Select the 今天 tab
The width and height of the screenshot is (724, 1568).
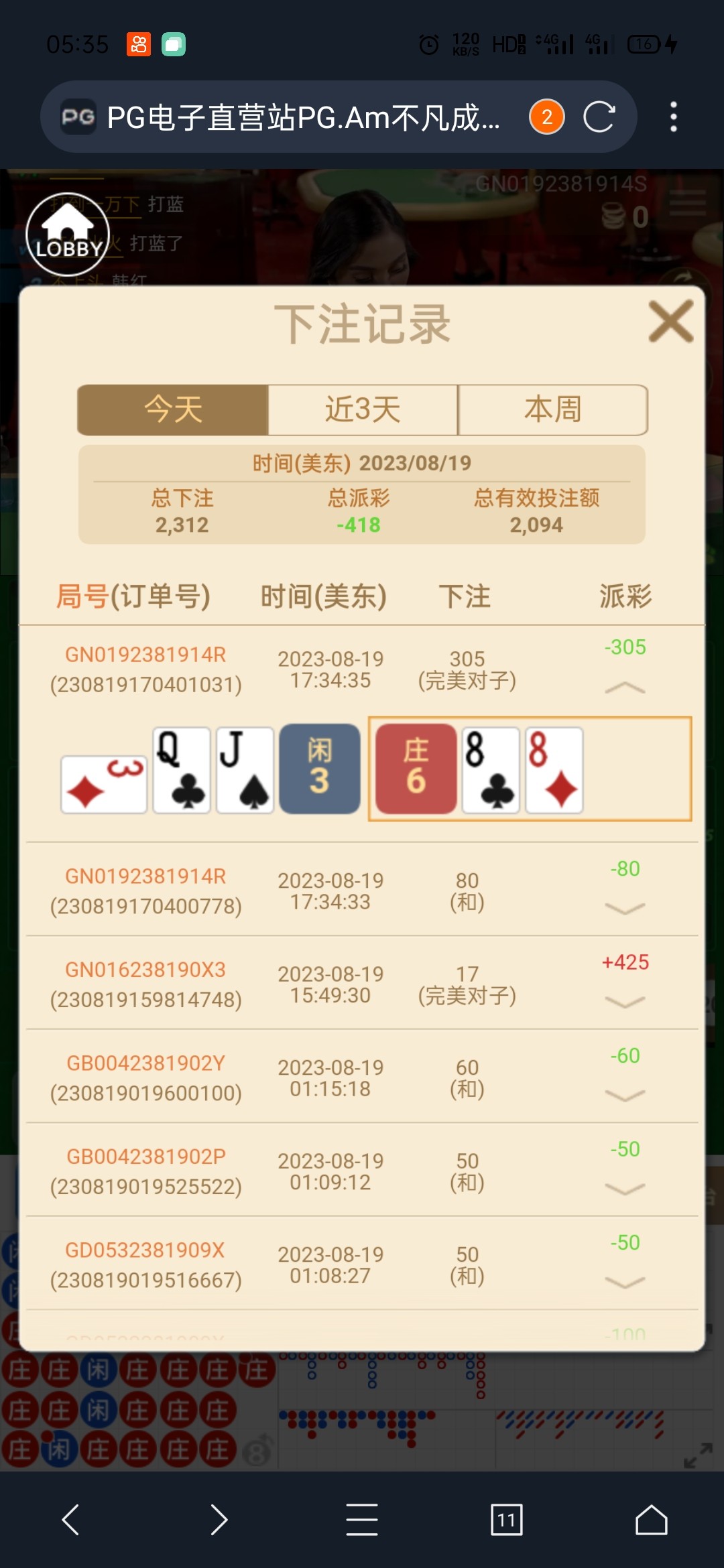click(173, 409)
